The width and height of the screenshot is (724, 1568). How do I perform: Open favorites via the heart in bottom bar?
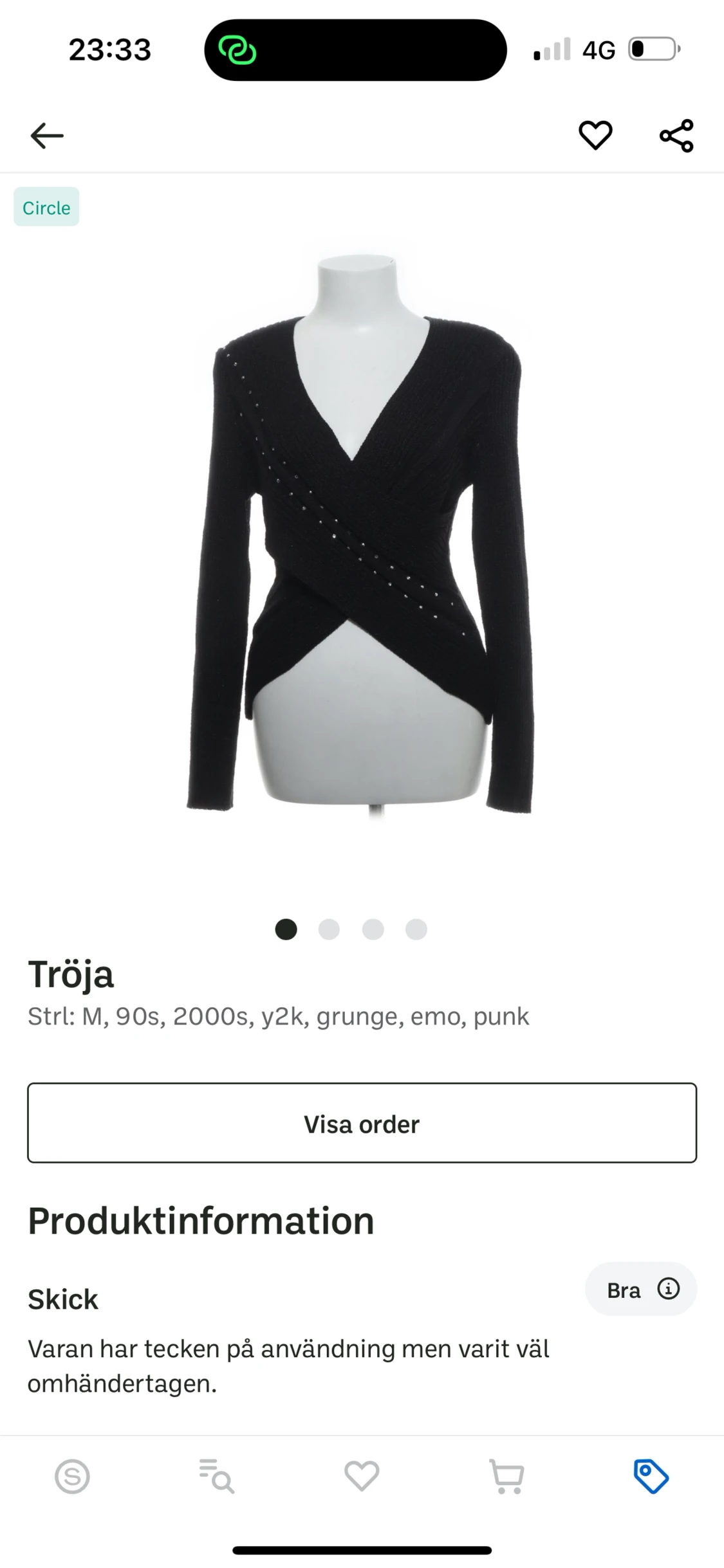[x=362, y=1477]
